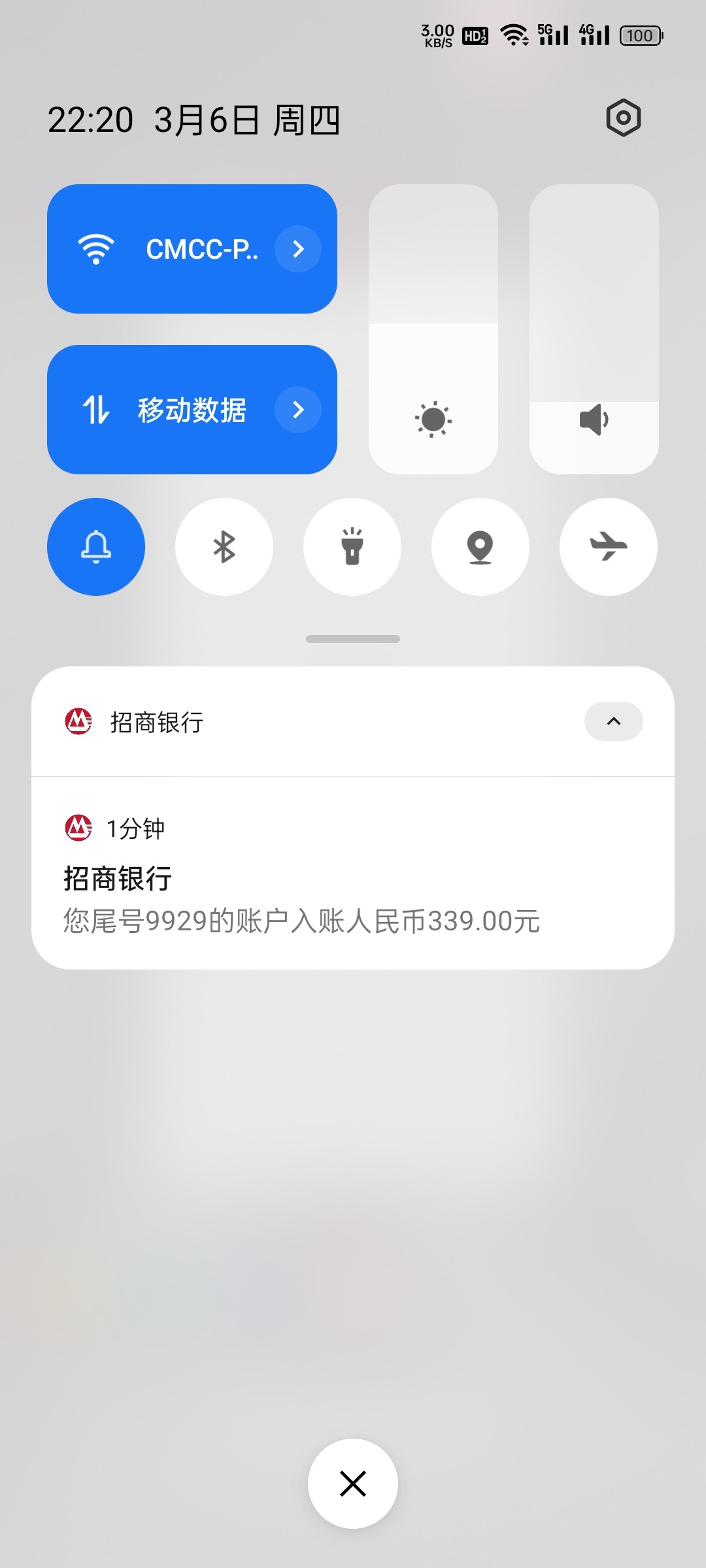Collapse the 招商银行 notification group
Viewport: 706px width, 1568px height.
[x=613, y=721]
